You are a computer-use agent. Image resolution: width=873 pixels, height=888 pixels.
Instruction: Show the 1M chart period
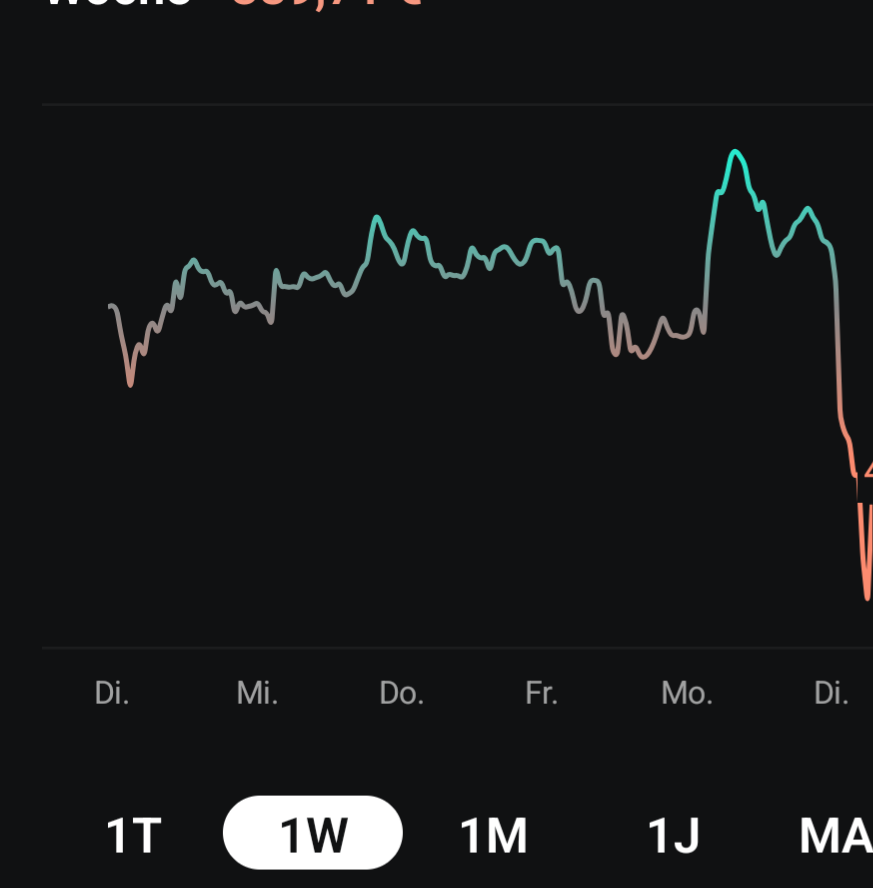pyautogui.click(x=493, y=834)
